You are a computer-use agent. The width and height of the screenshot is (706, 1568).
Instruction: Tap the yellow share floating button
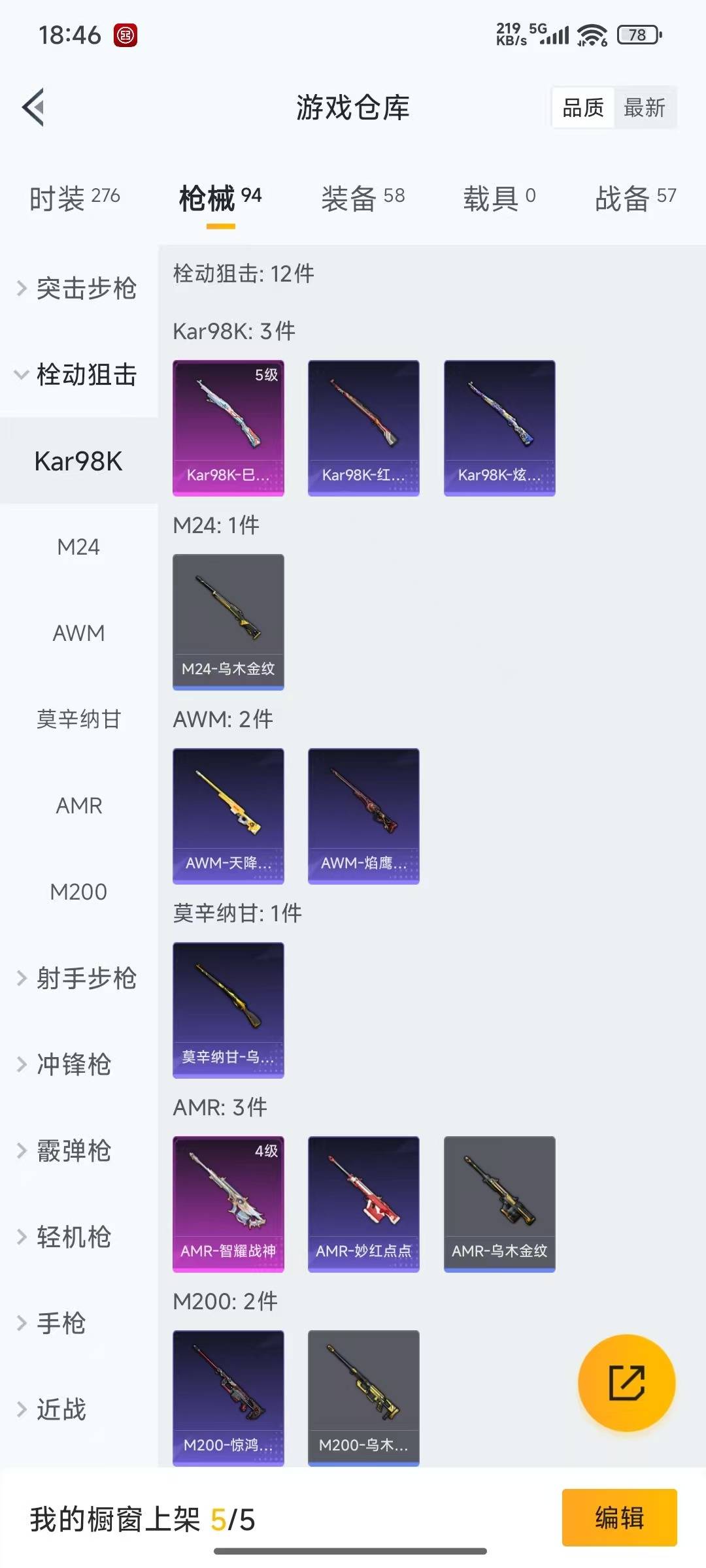[x=626, y=1383]
